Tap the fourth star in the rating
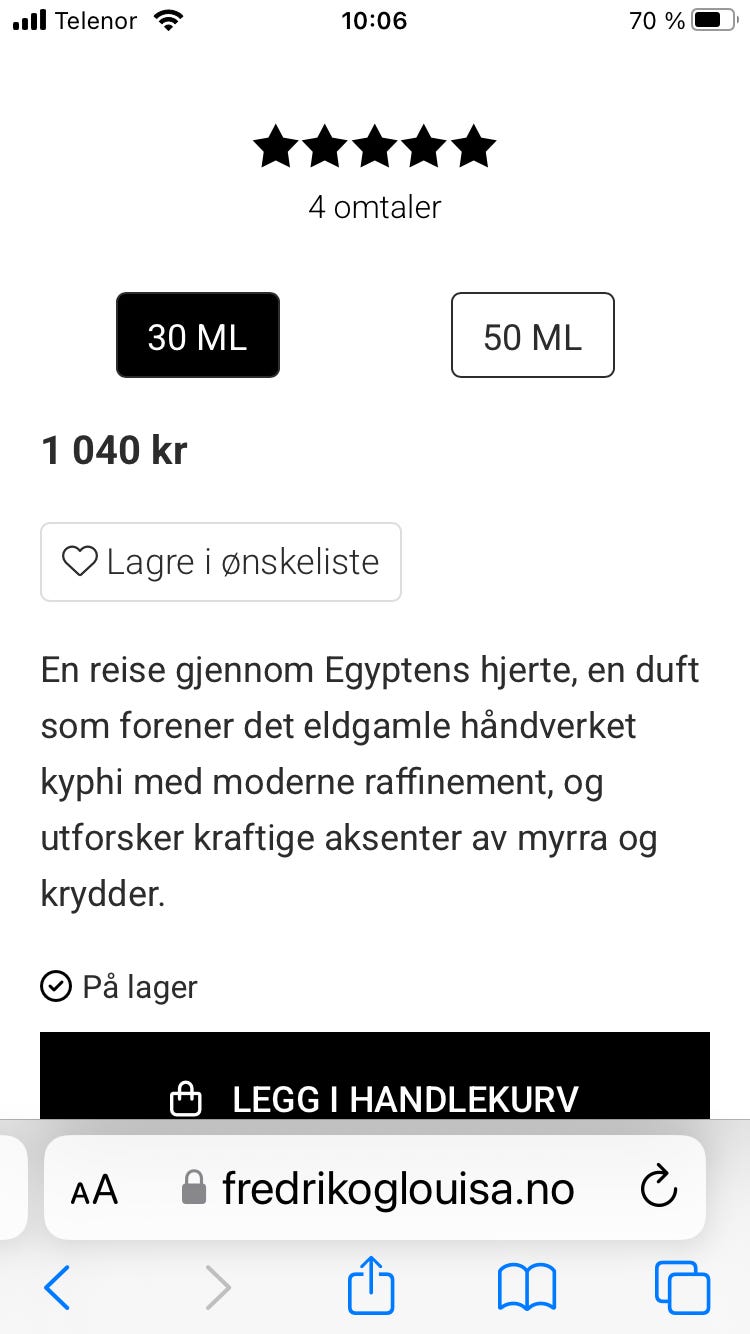Image resolution: width=750 pixels, height=1334 pixels. pos(423,146)
